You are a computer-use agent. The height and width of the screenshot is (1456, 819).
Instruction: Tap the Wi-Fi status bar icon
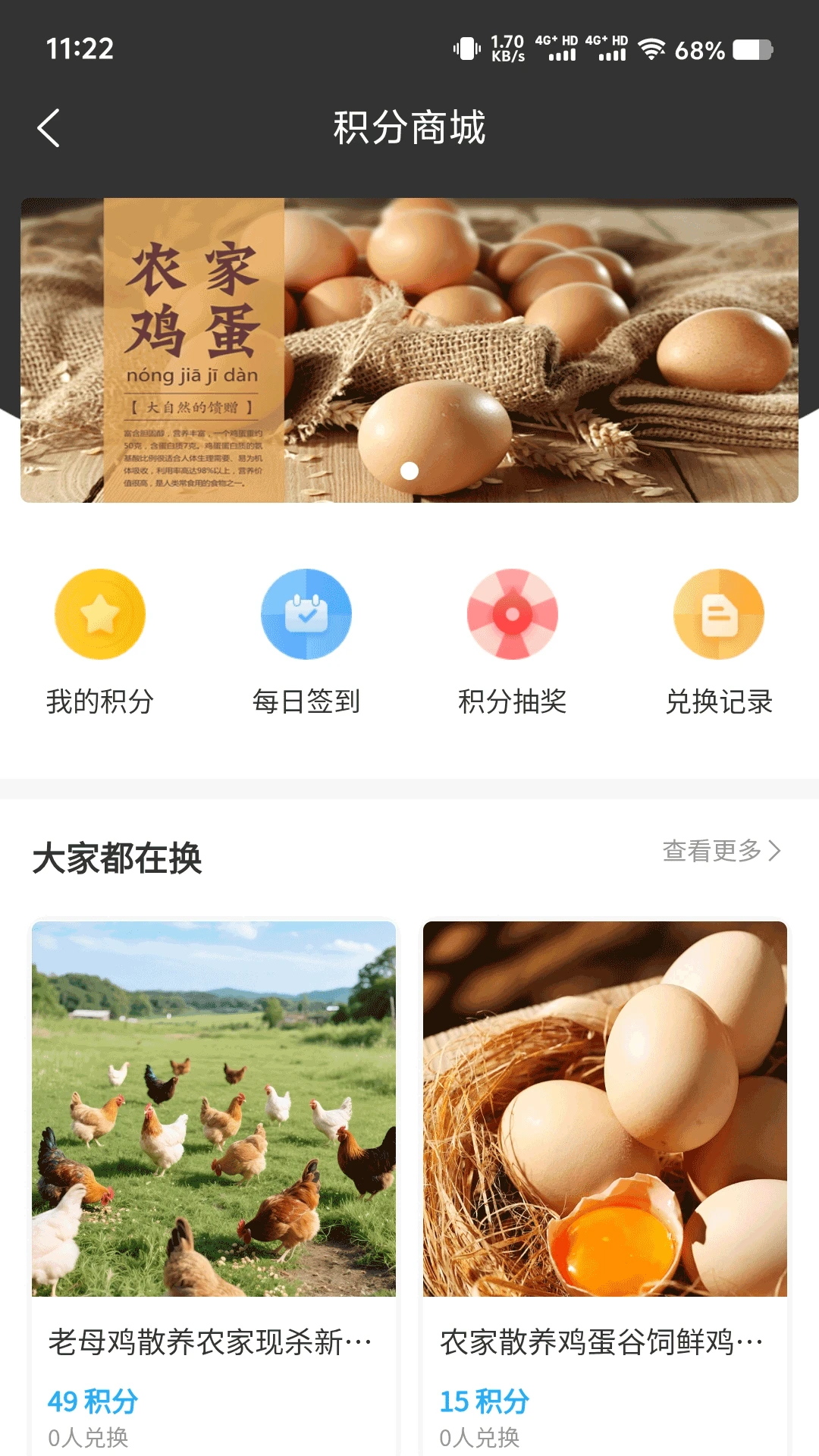(x=651, y=50)
